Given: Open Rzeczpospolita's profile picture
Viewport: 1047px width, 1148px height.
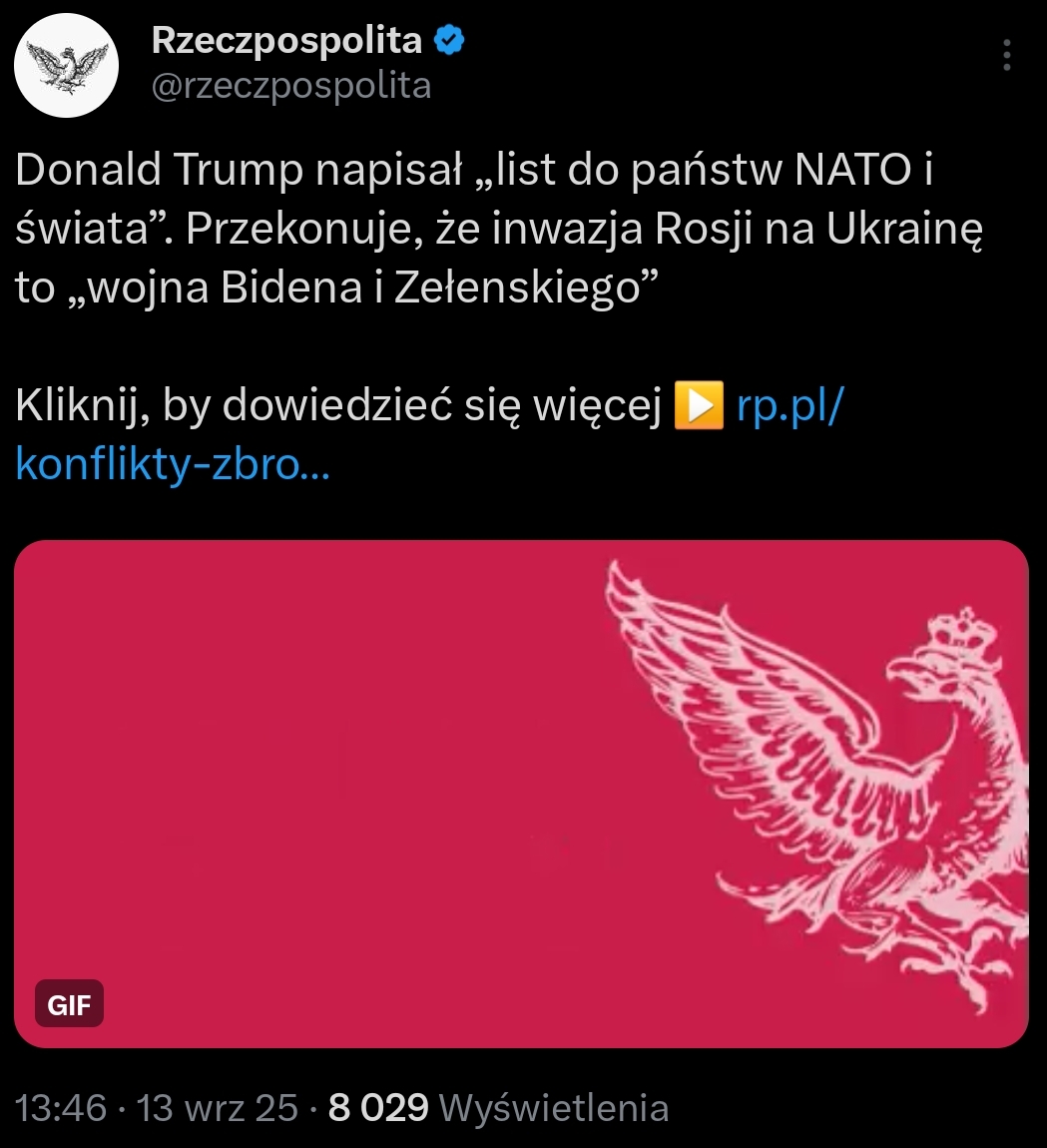Looking at the screenshot, I should (66, 65).
